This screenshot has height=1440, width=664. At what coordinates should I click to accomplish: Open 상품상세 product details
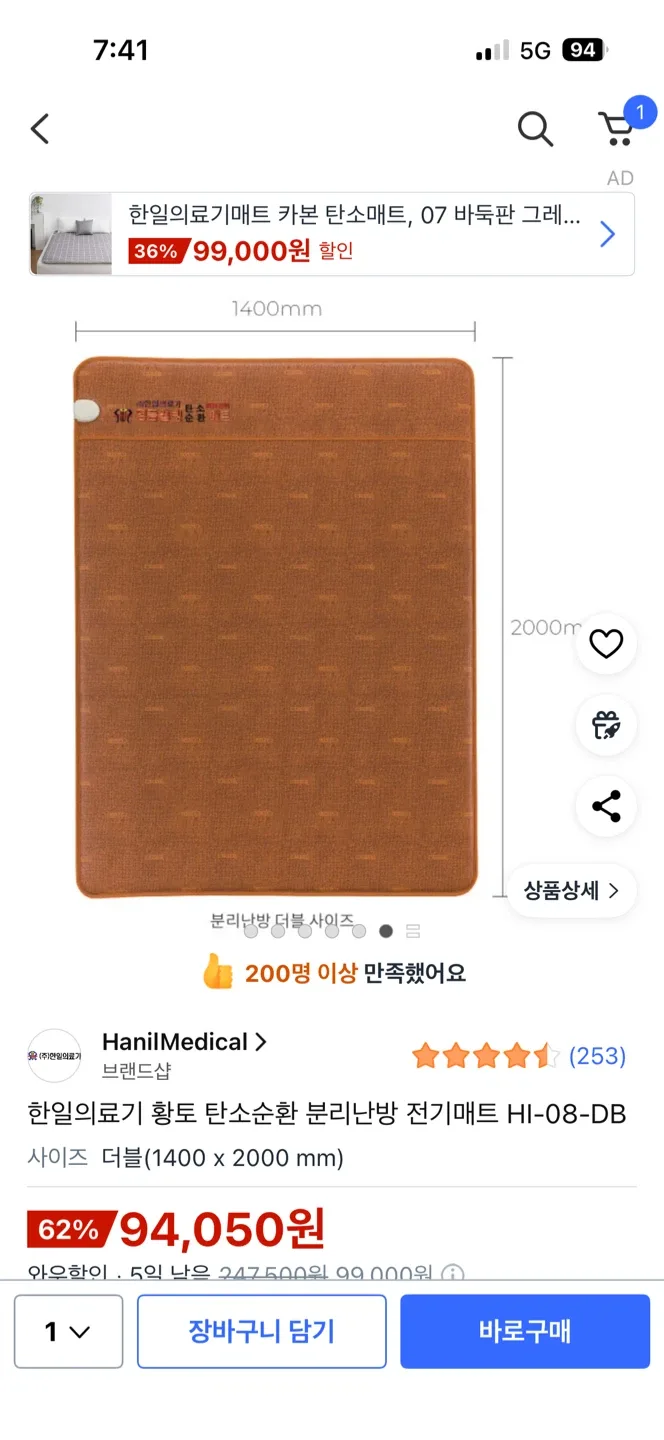point(571,890)
